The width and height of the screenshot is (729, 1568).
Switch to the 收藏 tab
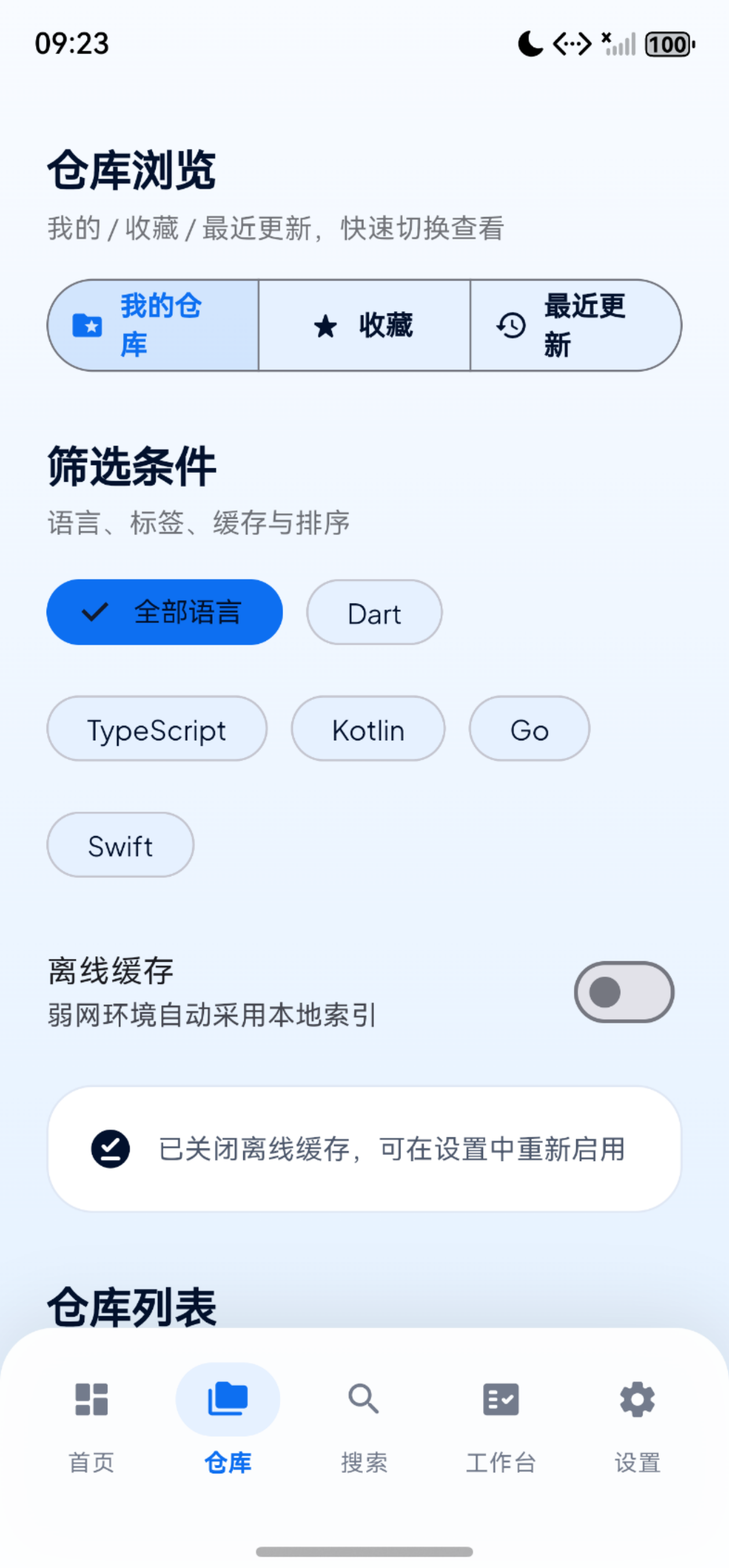click(364, 326)
